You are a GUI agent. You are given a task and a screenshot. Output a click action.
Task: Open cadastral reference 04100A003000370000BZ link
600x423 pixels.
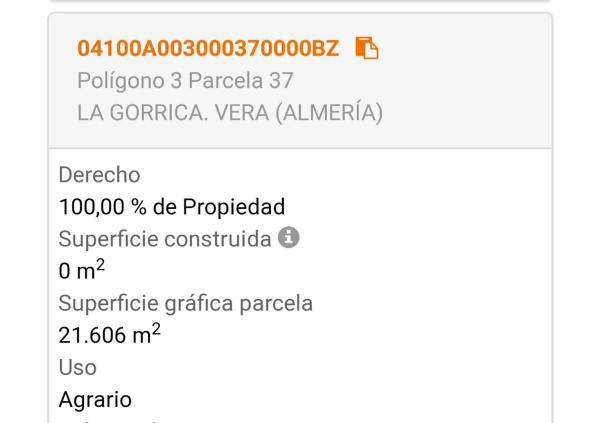point(208,47)
